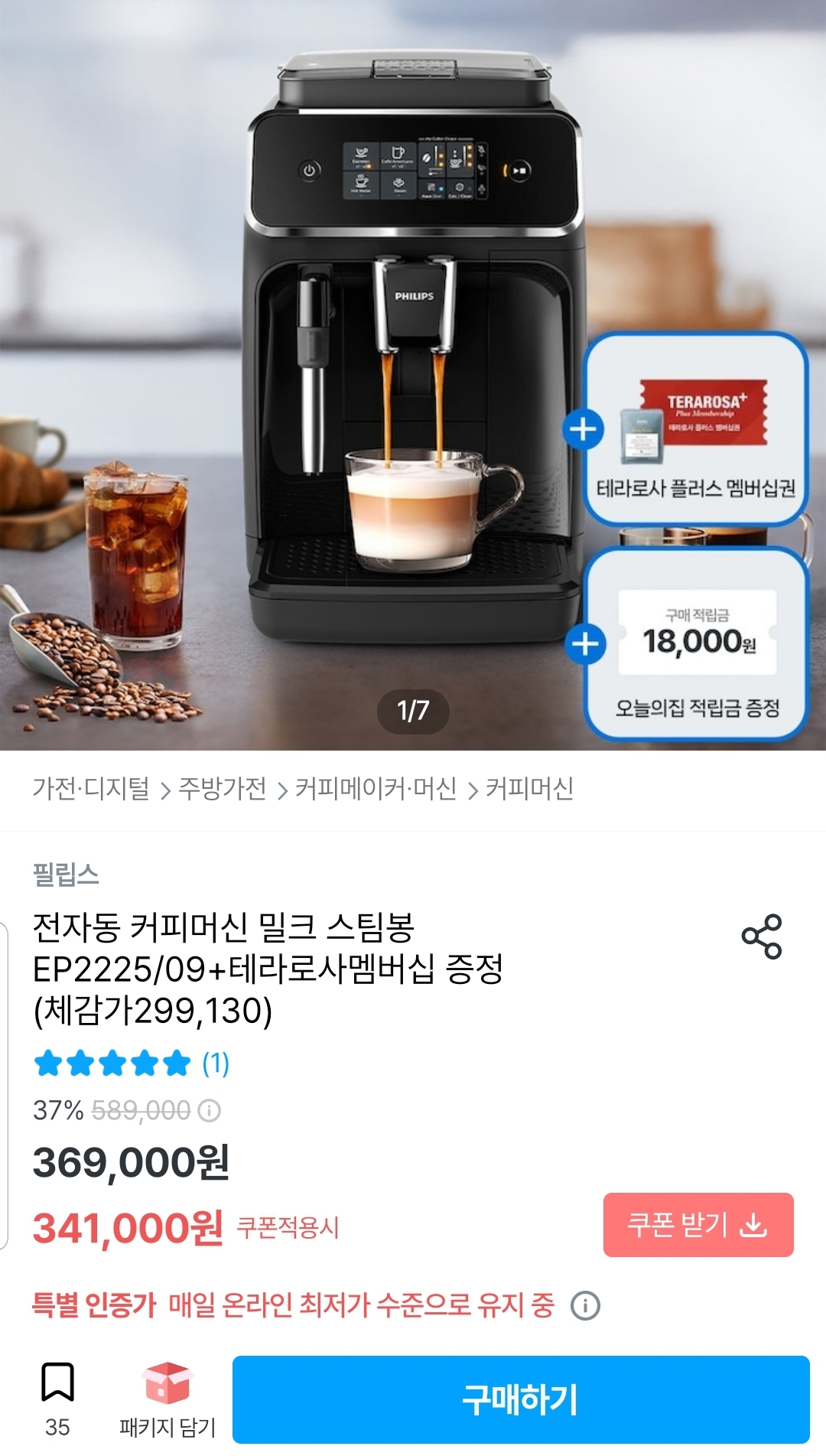The height and width of the screenshot is (1456, 826).
Task: Show info about 특별 인증가 price
Action: point(586,1305)
